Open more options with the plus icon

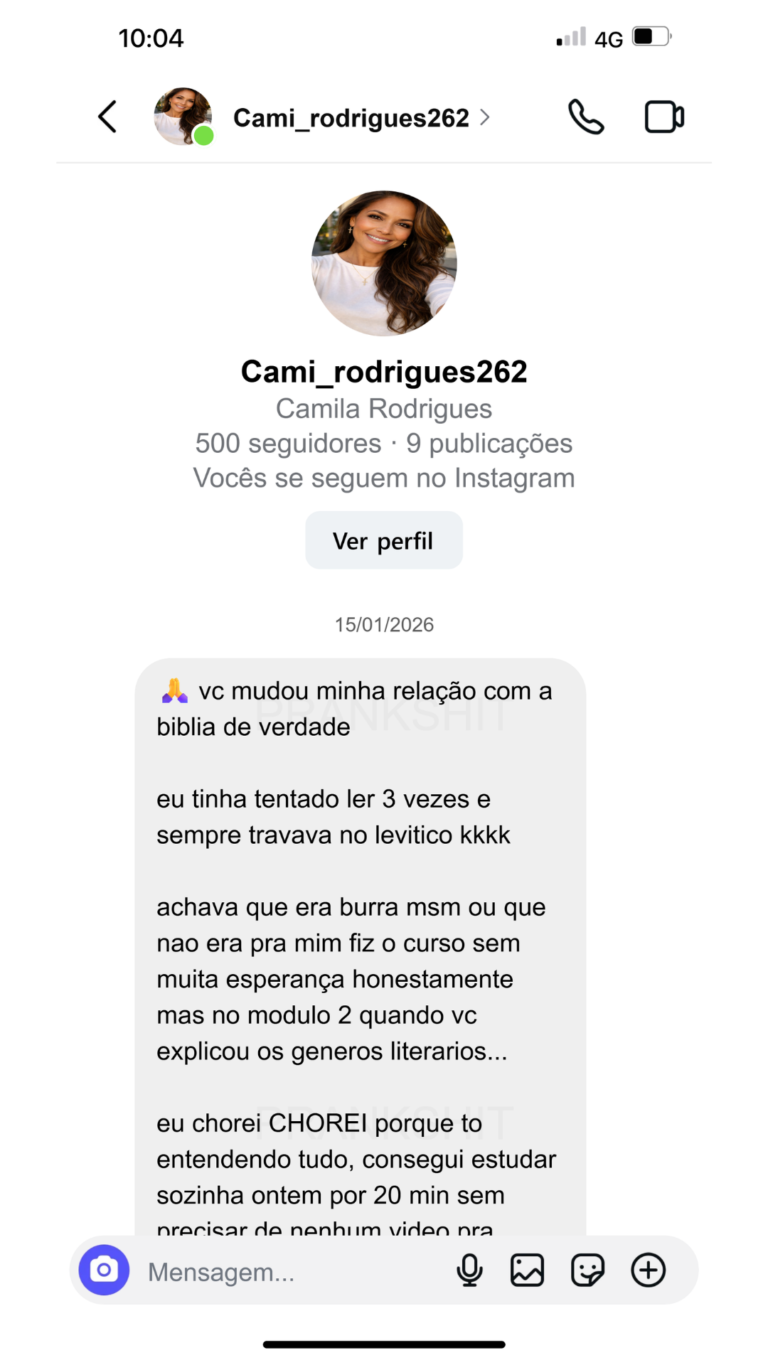[x=648, y=1270]
